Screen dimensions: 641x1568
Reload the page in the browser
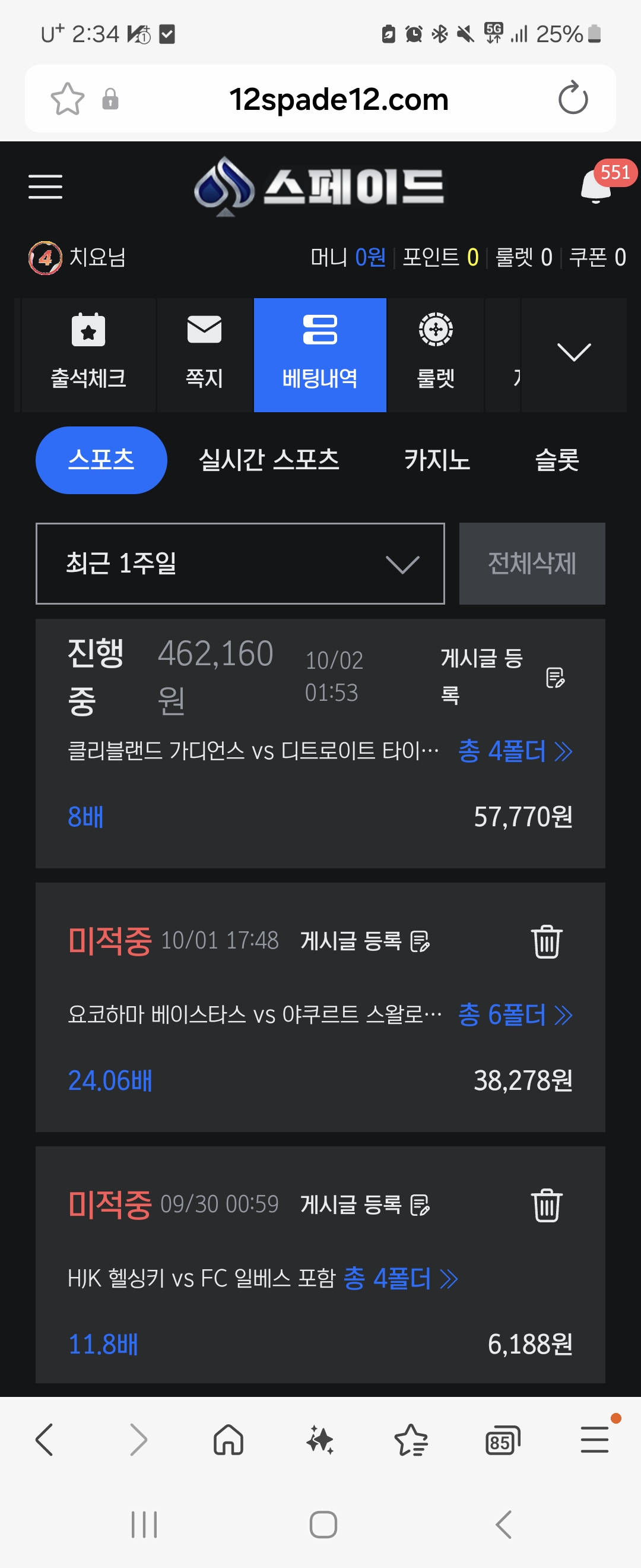point(573,99)
